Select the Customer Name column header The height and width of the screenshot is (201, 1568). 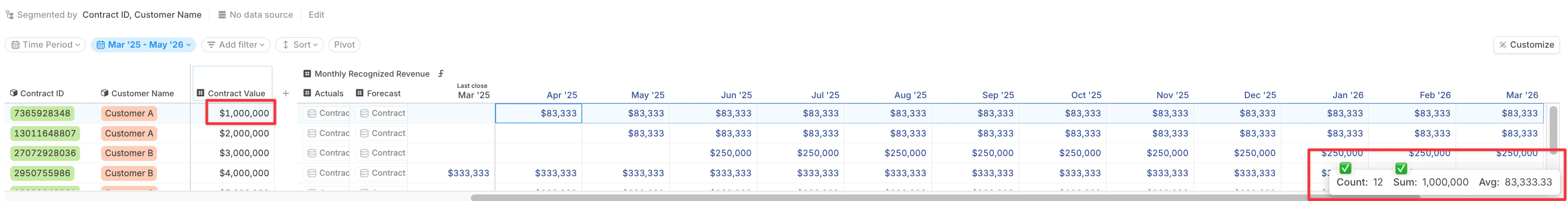[x=142, y=93]
